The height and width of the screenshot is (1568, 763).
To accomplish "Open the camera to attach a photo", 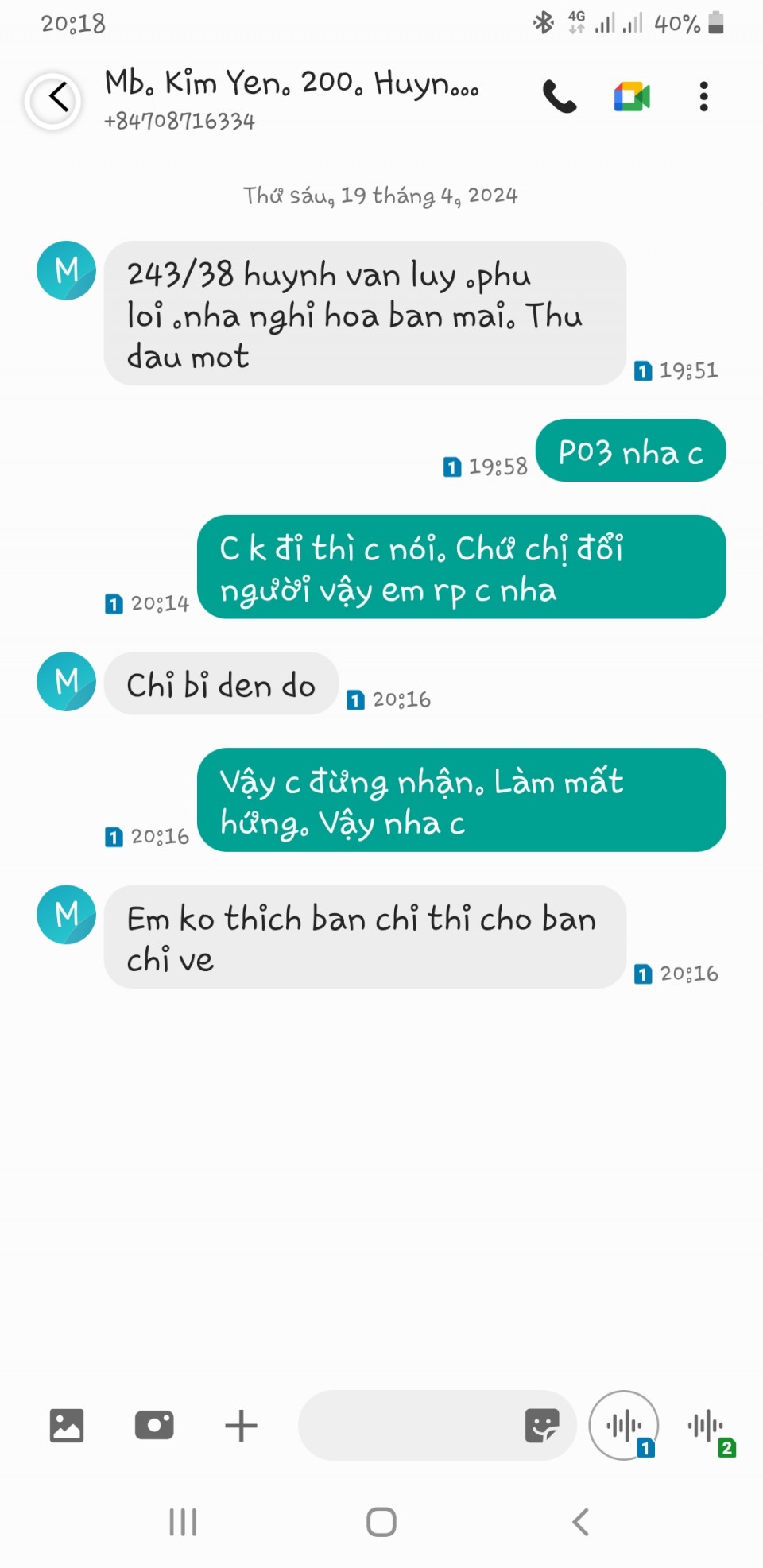I will click(154, 1426).
